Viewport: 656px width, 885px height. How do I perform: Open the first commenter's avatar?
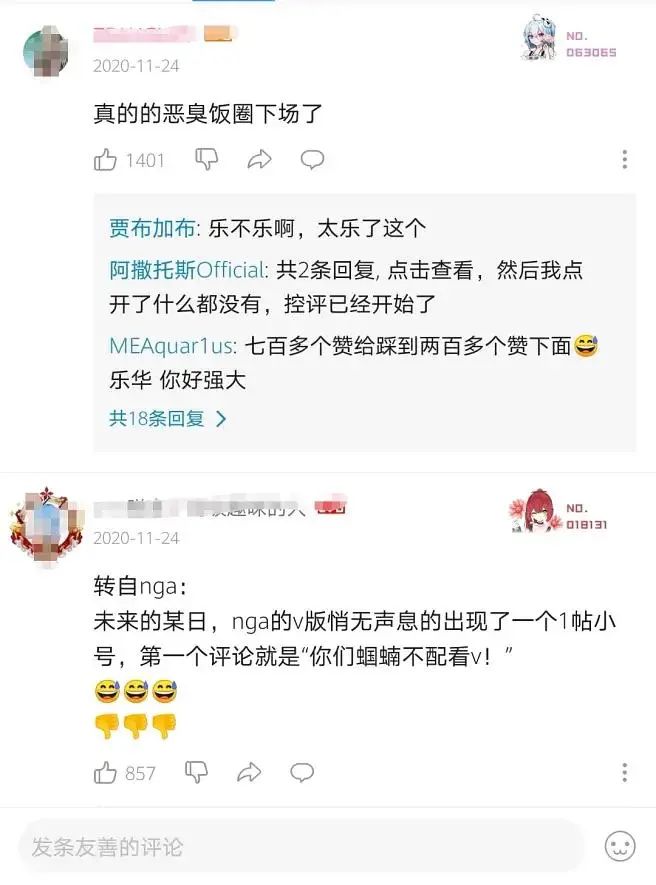(46, 52)
